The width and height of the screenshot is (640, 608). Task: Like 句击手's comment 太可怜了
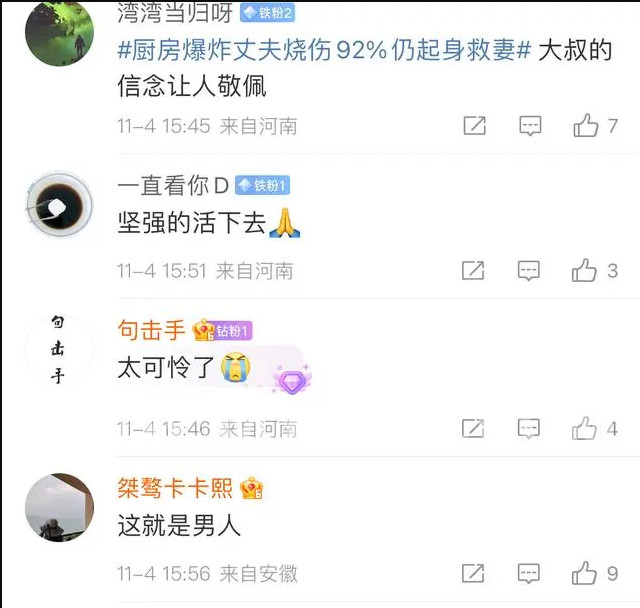coord(585,429)
